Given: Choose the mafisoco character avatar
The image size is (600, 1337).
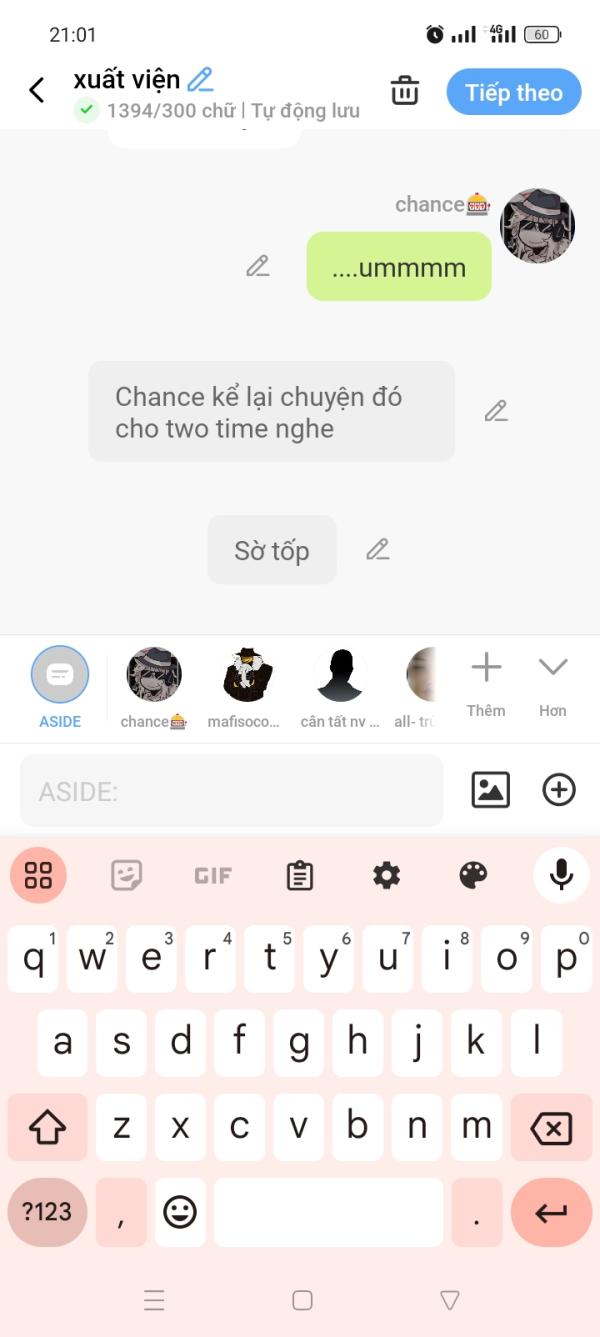Looking at the screenshot, I should click(x=247, y=686).
